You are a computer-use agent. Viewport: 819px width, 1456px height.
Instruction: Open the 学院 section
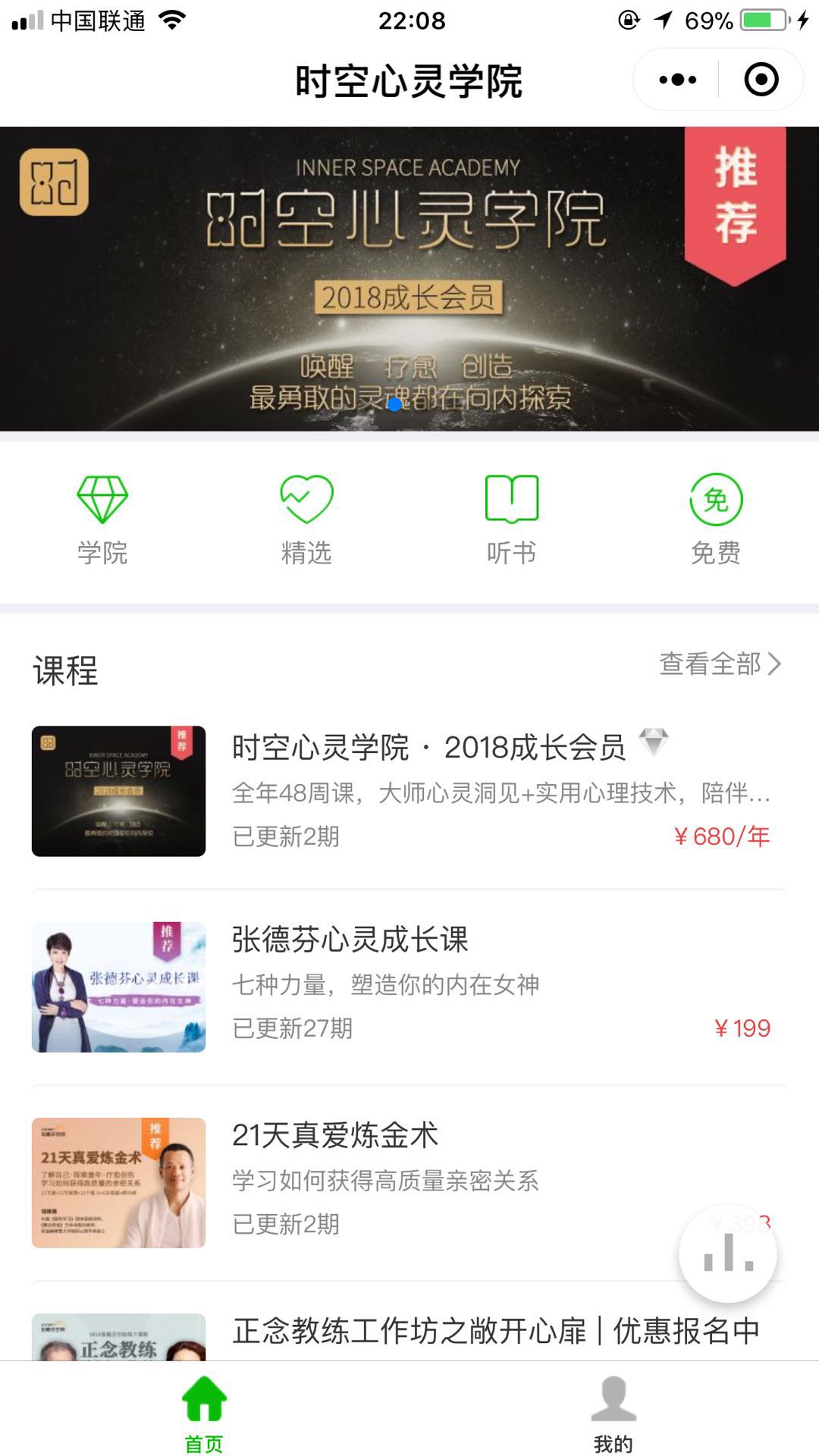[102, 520]
